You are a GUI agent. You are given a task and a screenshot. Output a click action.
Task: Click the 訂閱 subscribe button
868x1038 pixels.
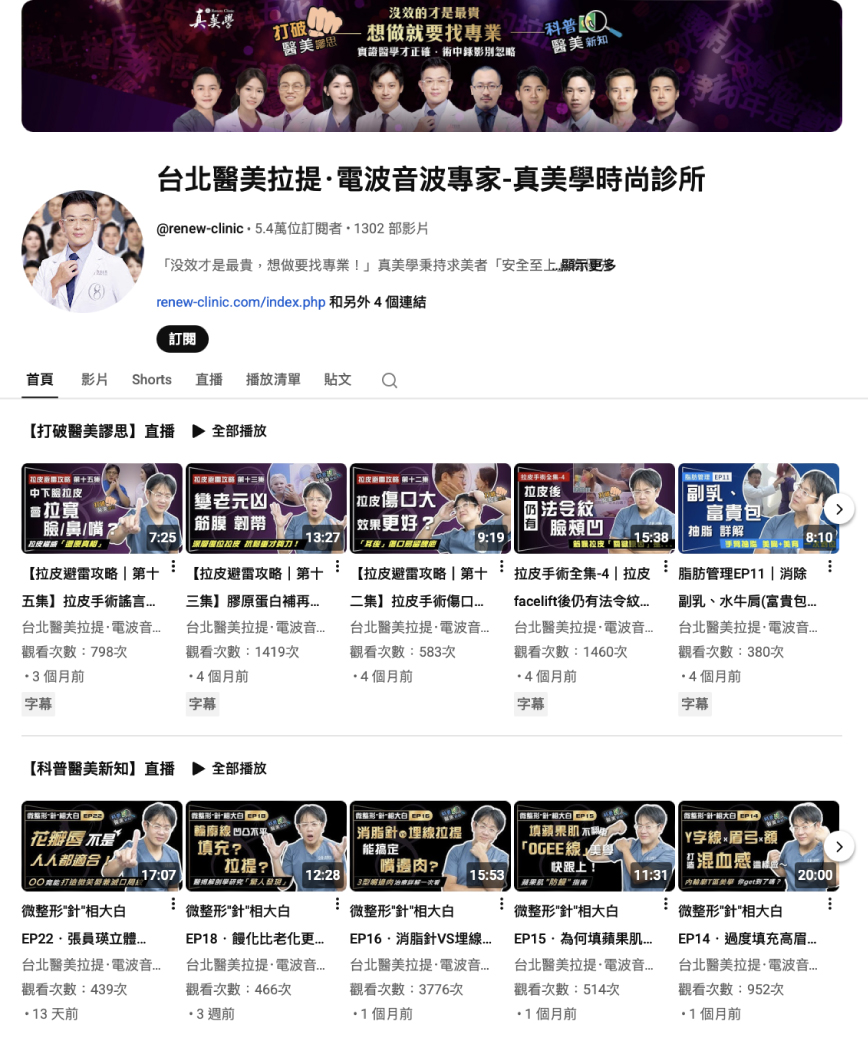click(181, 339)
